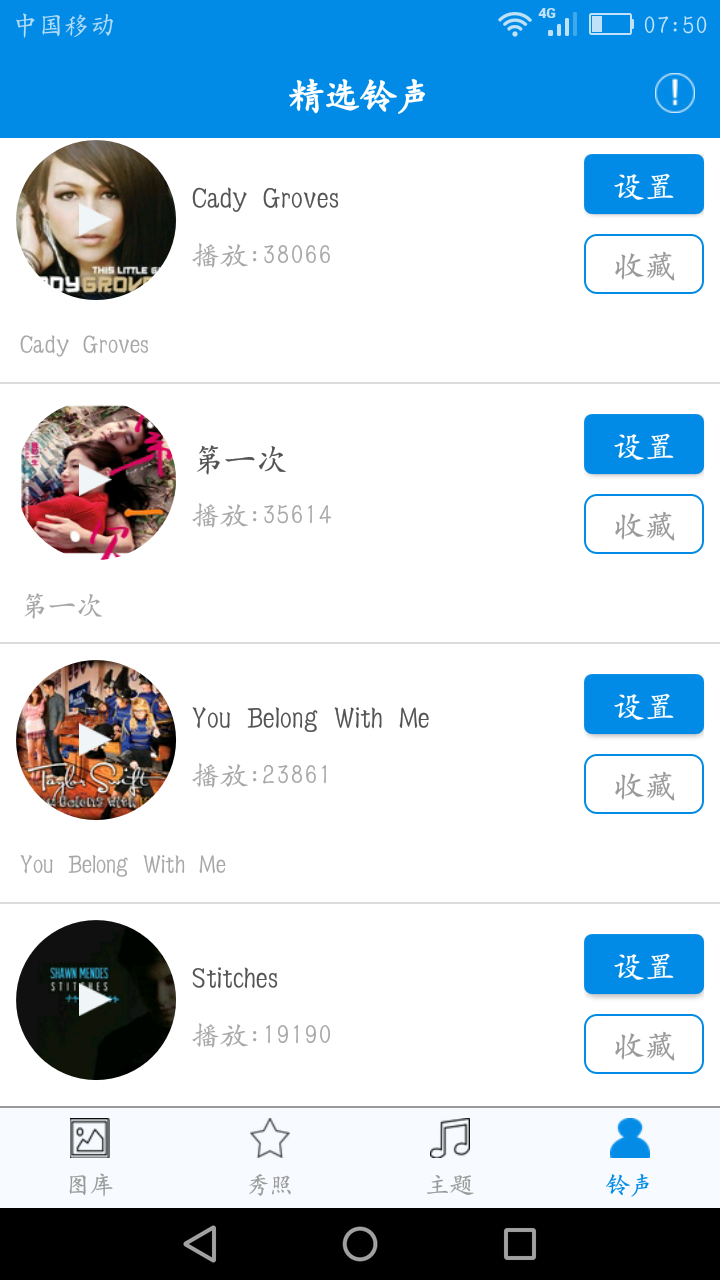Go to the home screen
Viewport: 720px width, 1280px height.
(x=360, y=1244)
